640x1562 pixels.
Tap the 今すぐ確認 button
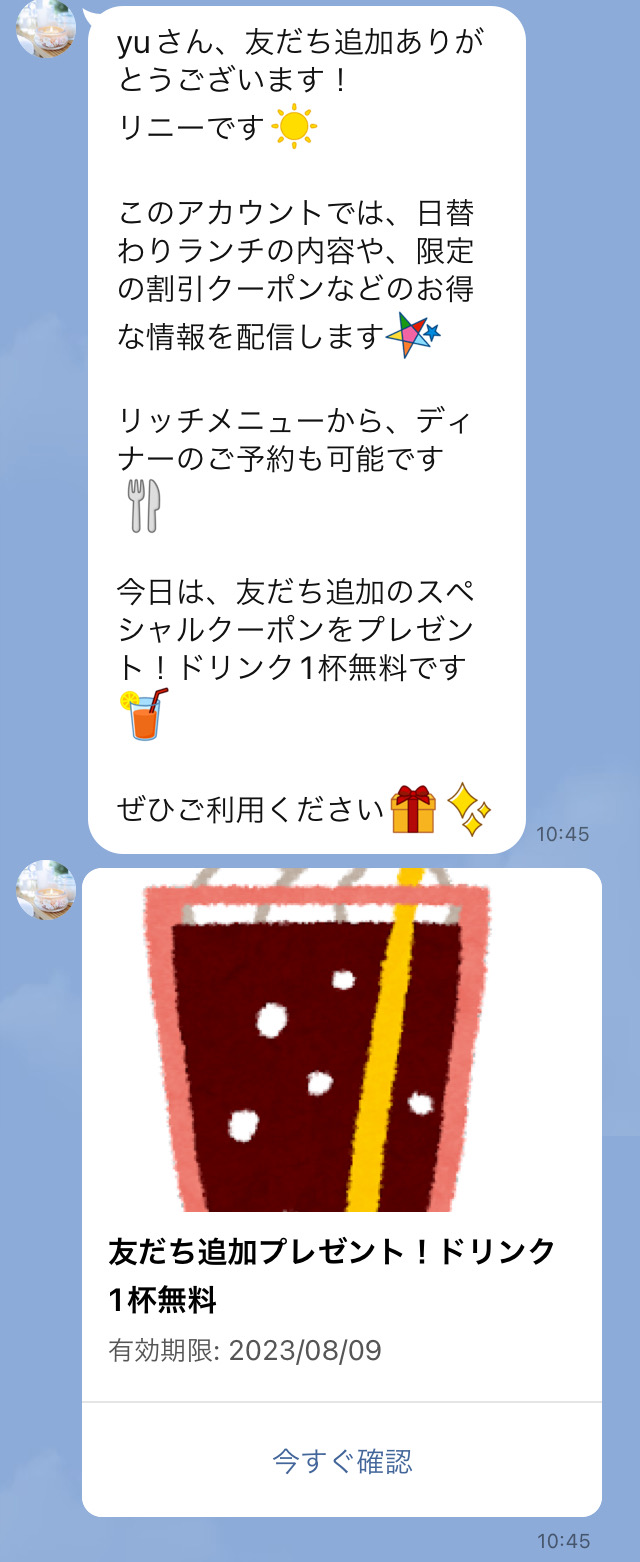pos(342,1461)
